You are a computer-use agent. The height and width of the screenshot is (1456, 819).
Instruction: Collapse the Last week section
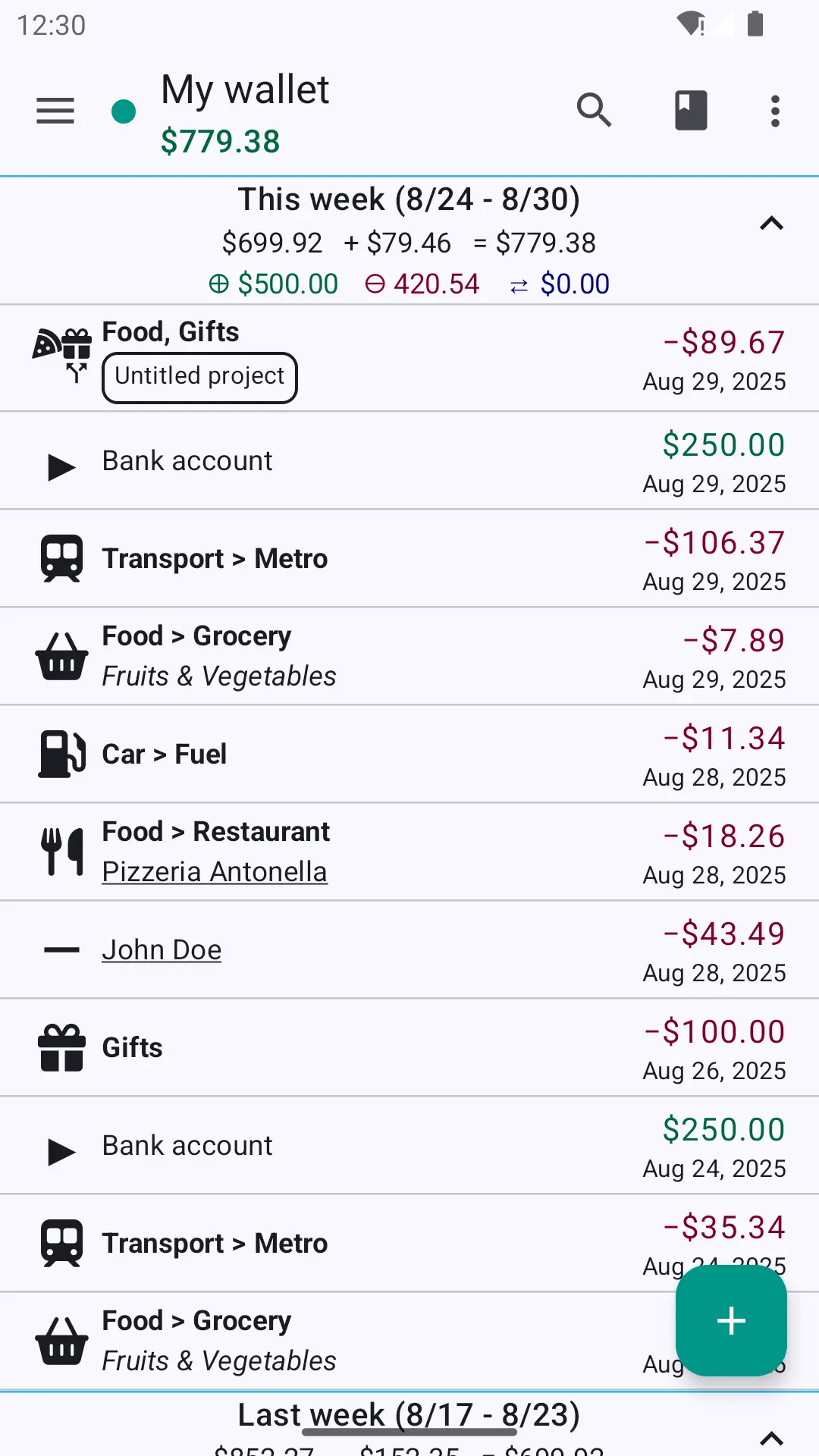click(771, 1439)
